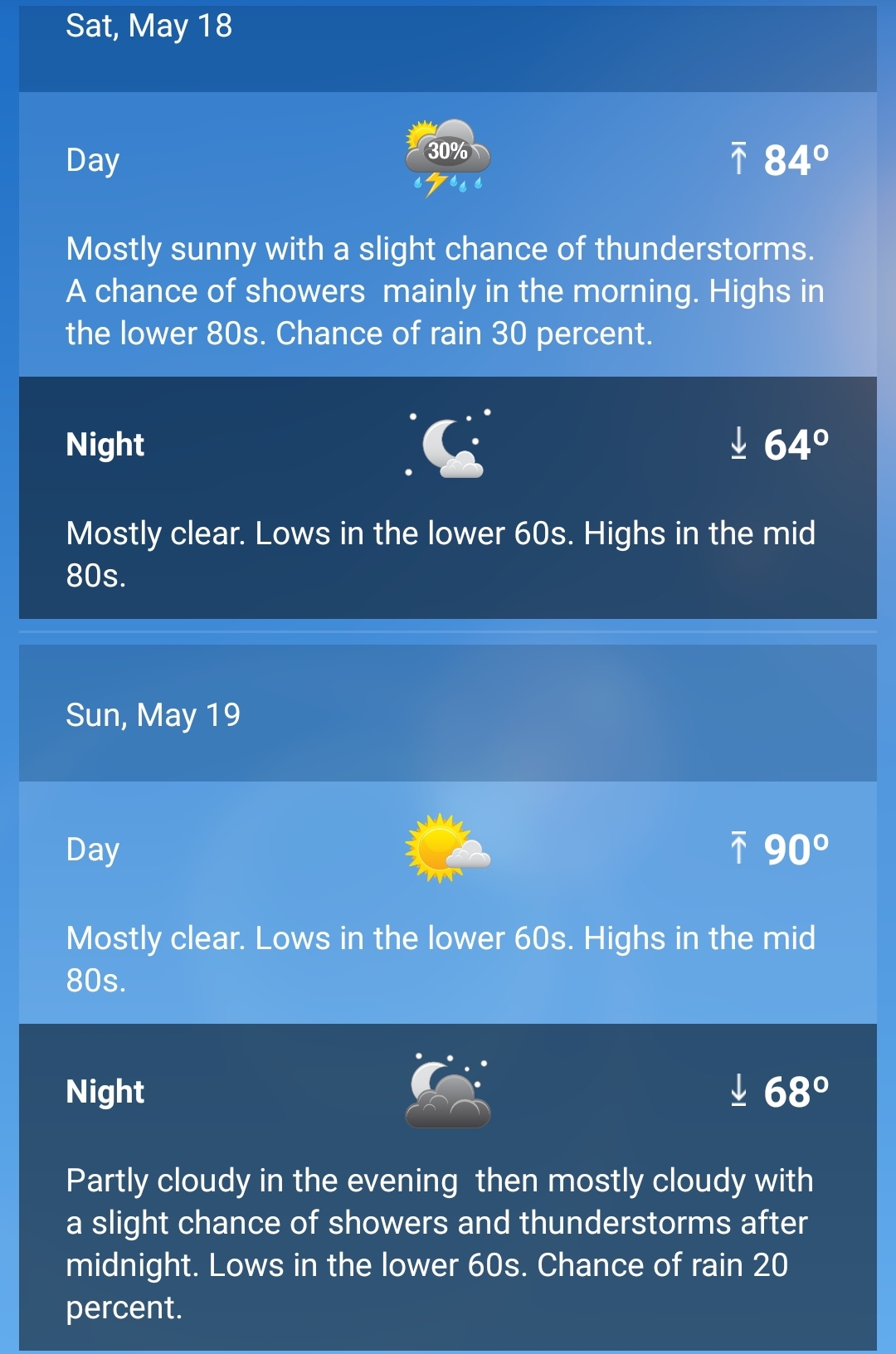
Task: Click the high temperature arrow next to 84°
Action: pos(738,159)
